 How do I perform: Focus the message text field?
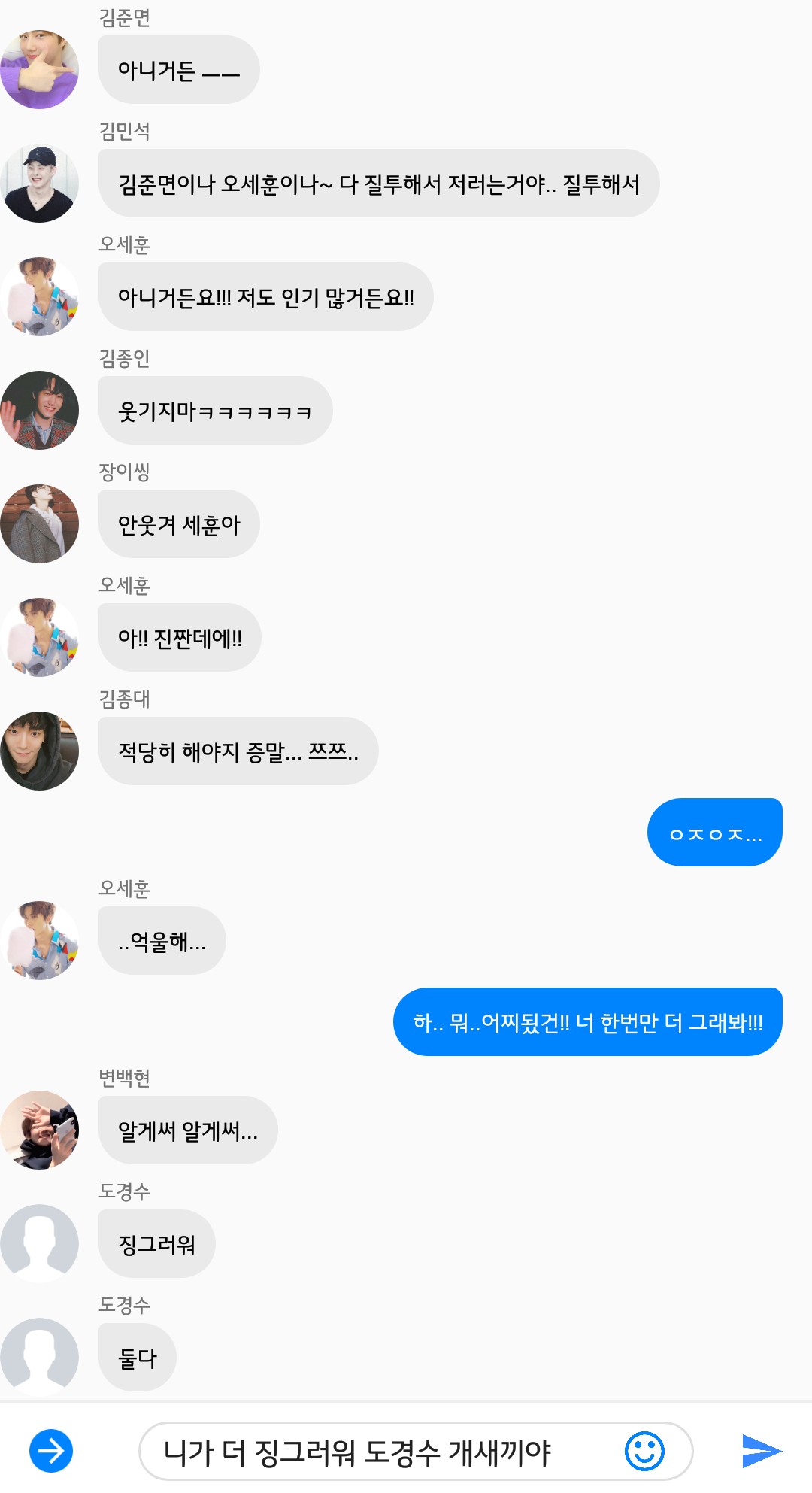(376, 1452)
